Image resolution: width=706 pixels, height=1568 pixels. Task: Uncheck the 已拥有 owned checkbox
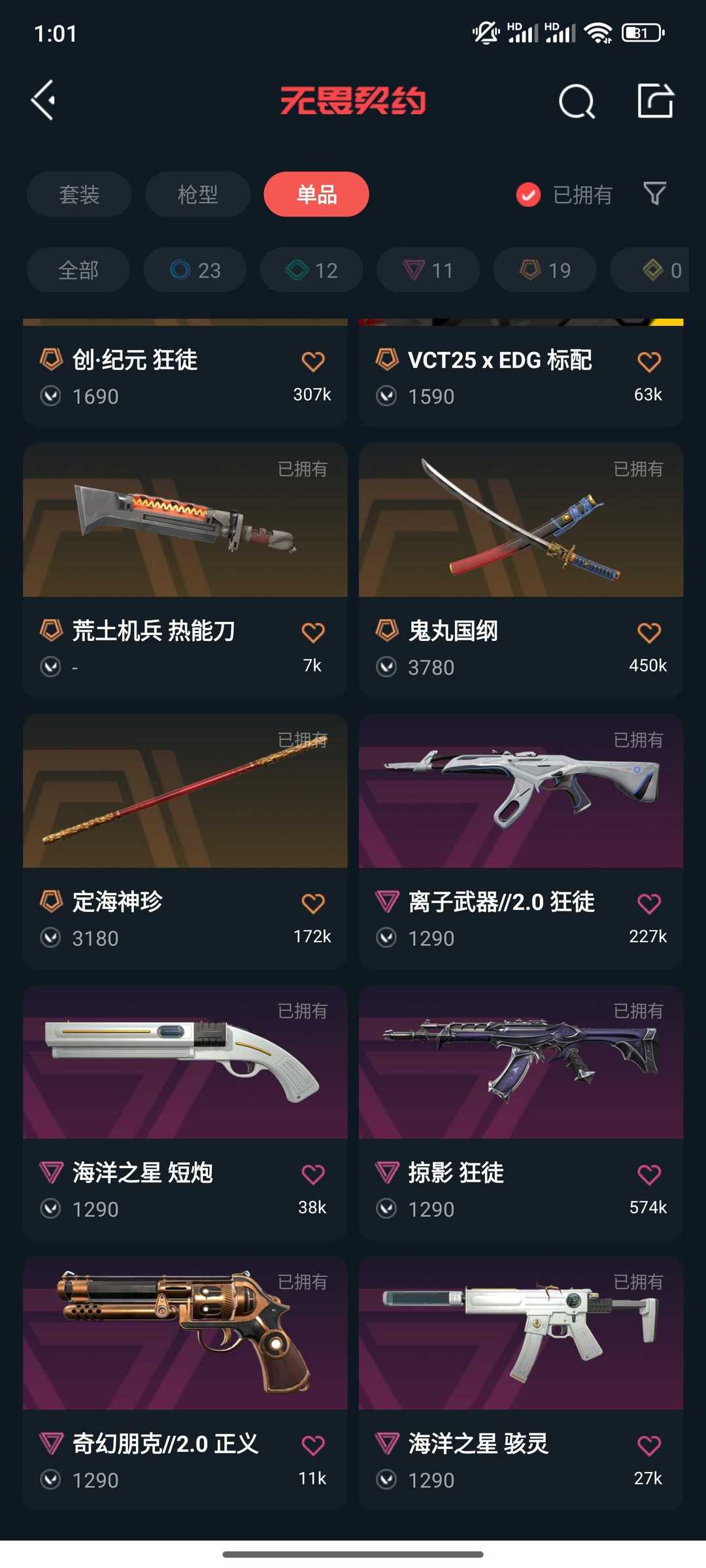528,194
